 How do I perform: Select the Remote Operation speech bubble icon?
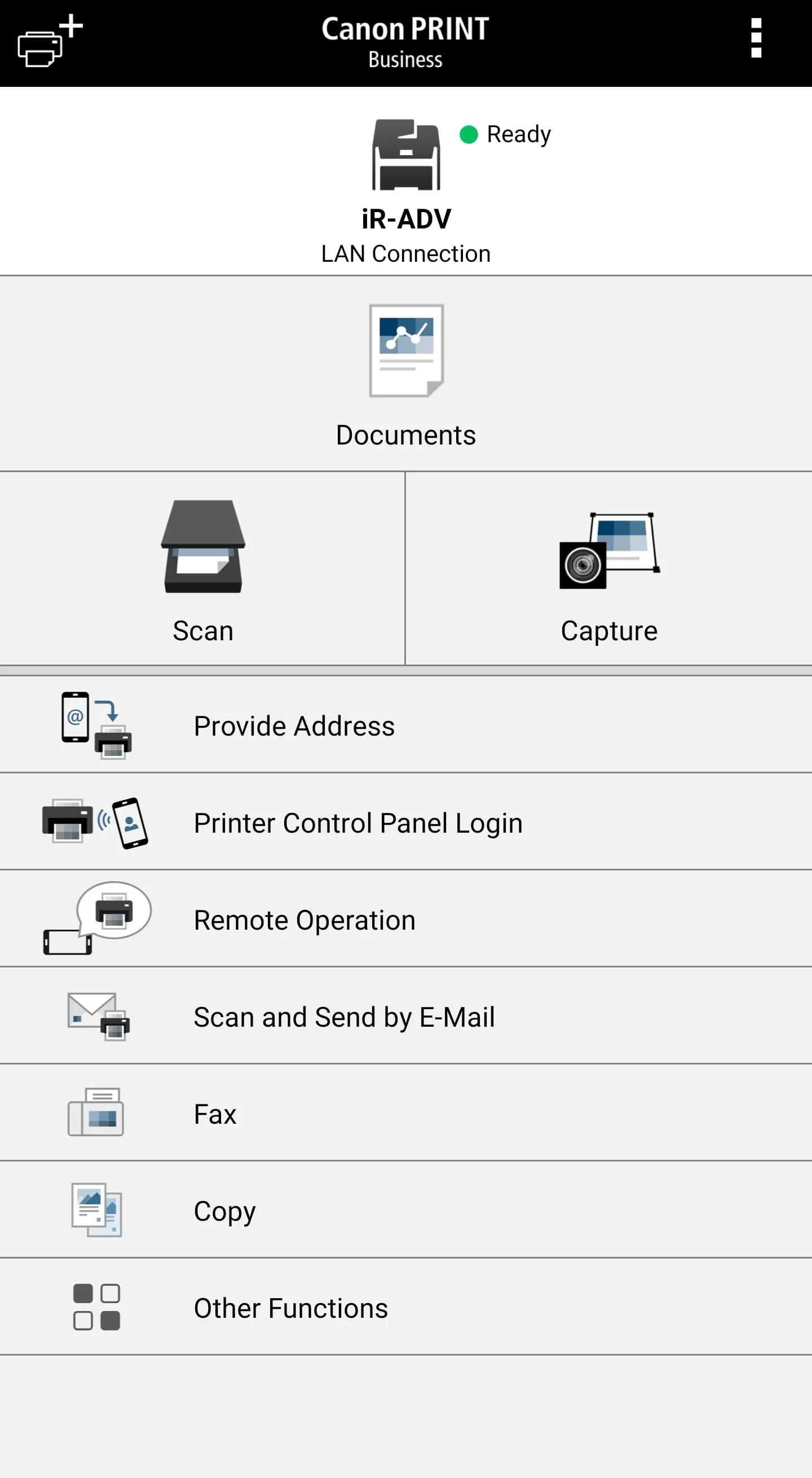pos(96,919)
